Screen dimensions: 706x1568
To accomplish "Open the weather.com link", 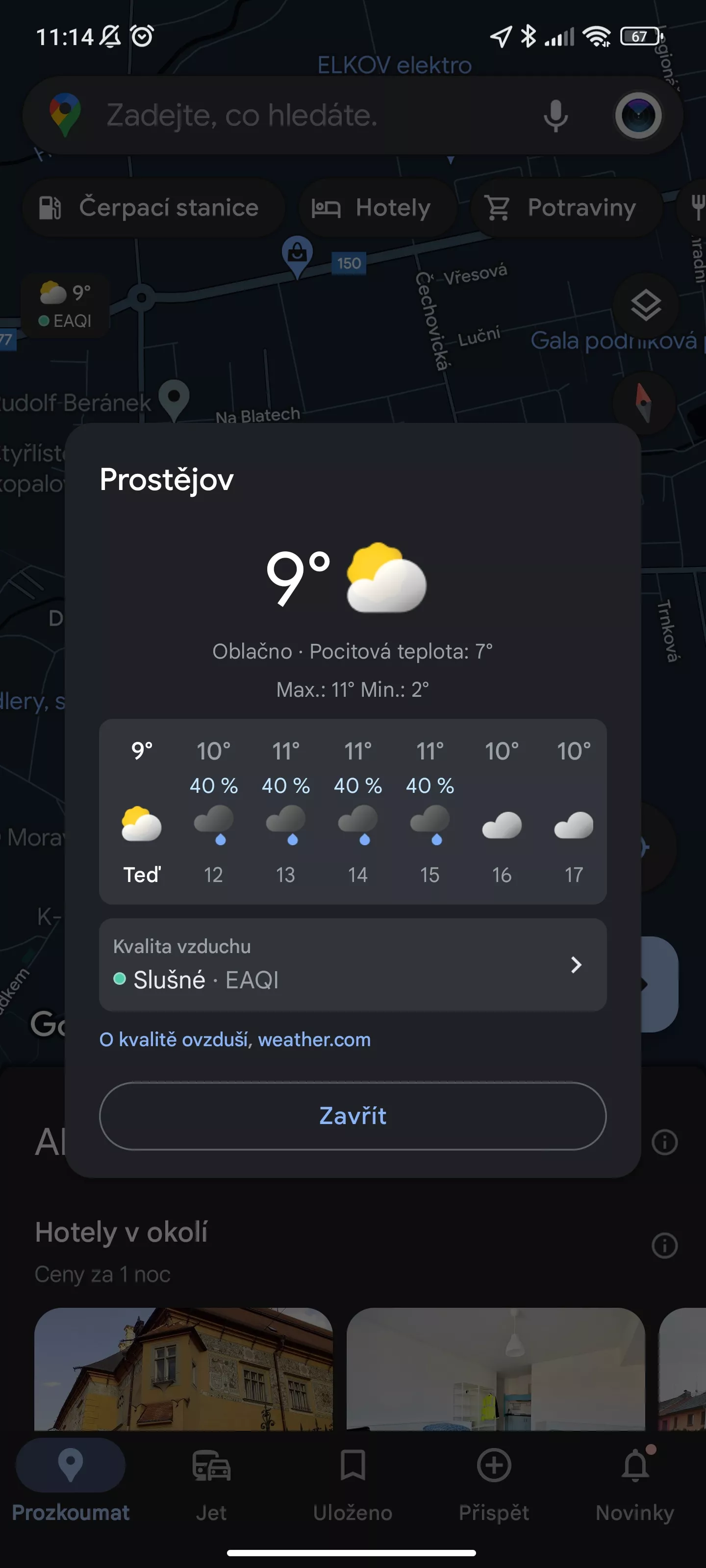I will (x=314, y=1039).
